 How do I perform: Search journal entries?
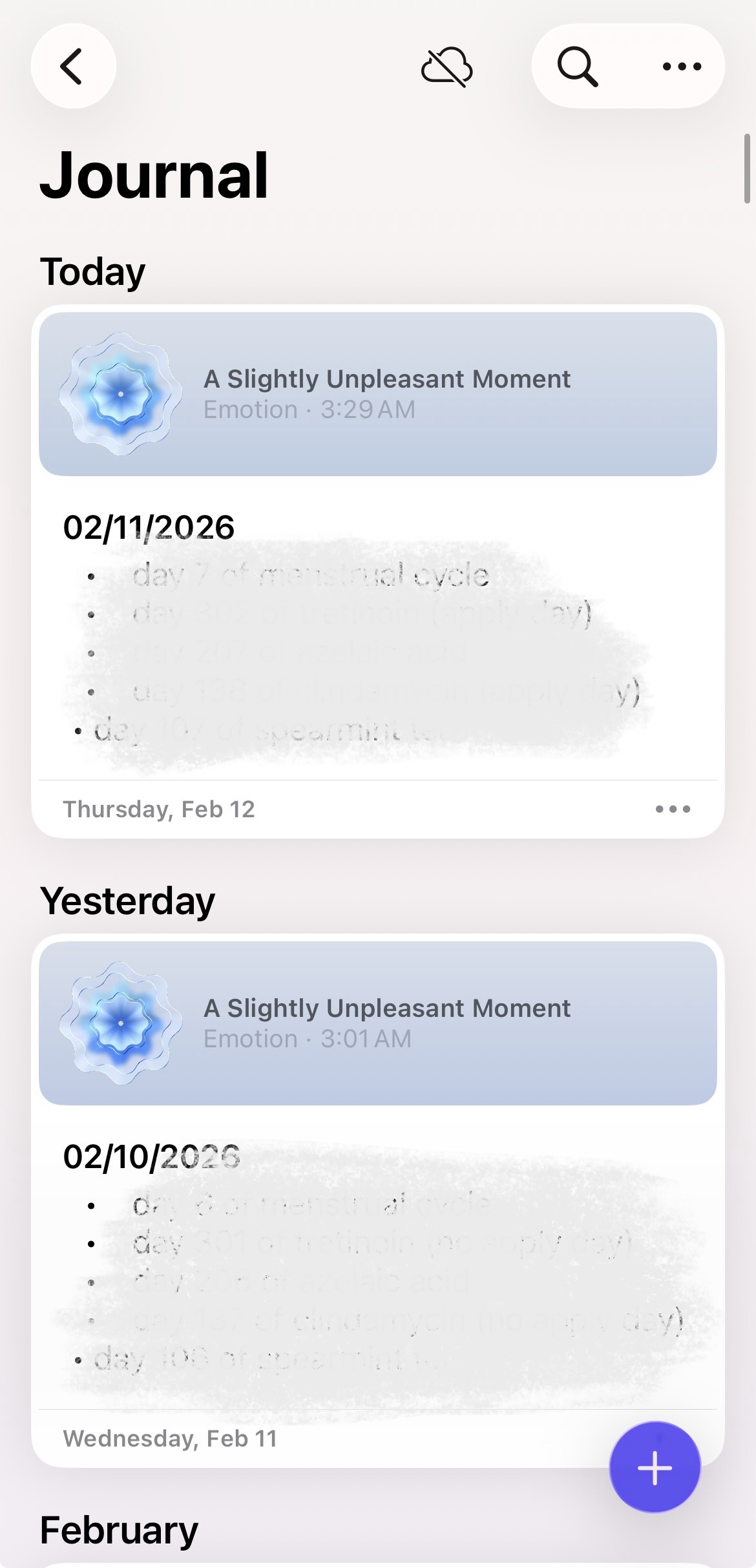click(577, 66)
